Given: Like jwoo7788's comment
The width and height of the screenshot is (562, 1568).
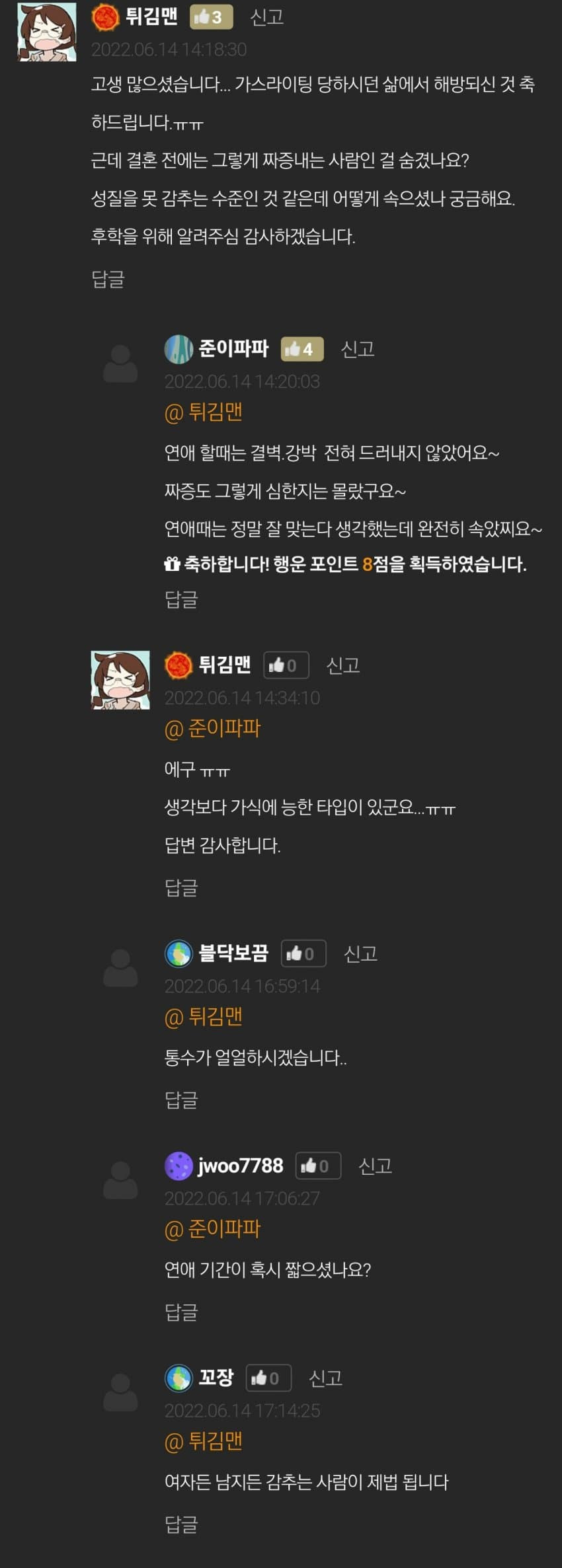Looking at the screenshot, I should click(x=317, y=1166).
